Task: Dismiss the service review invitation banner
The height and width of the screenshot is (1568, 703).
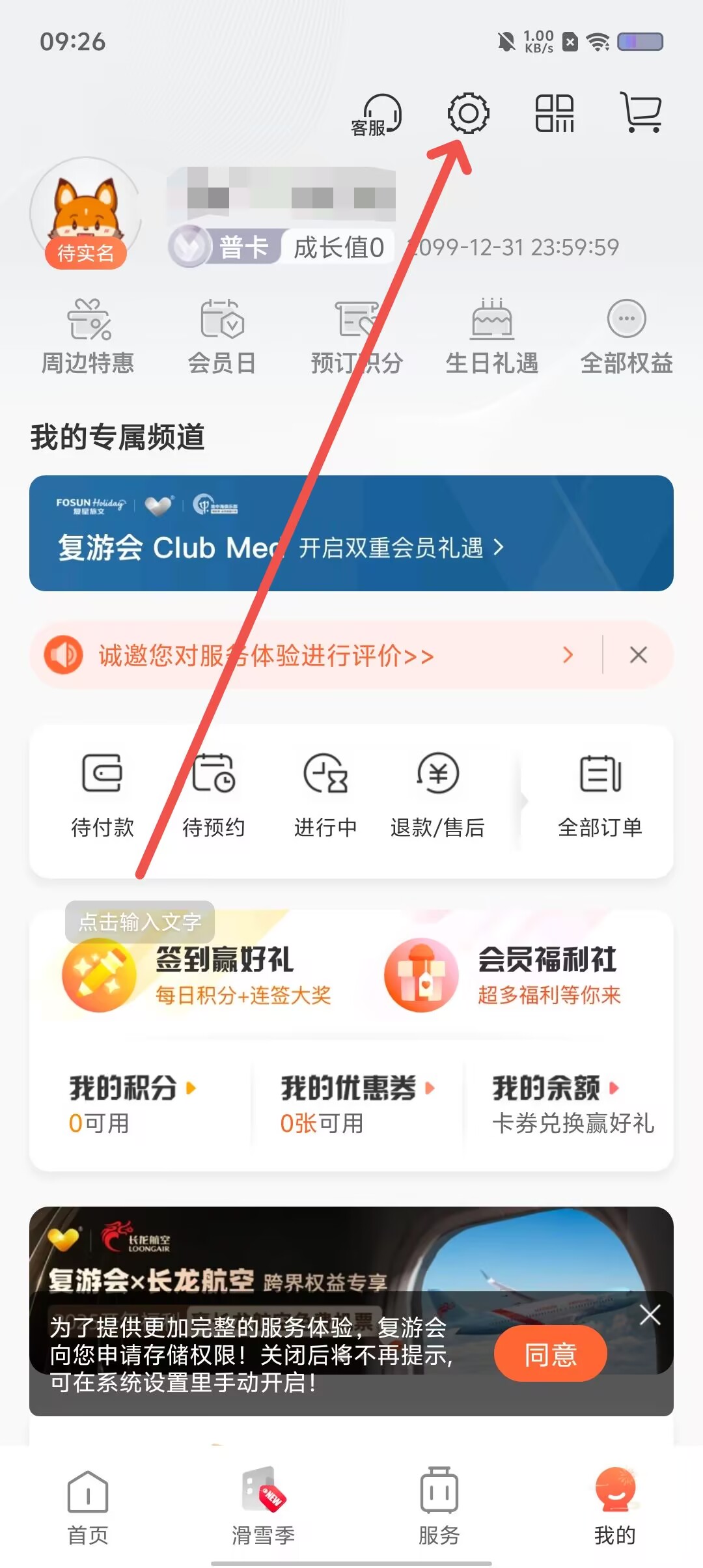Action: (x=639, y=655)
